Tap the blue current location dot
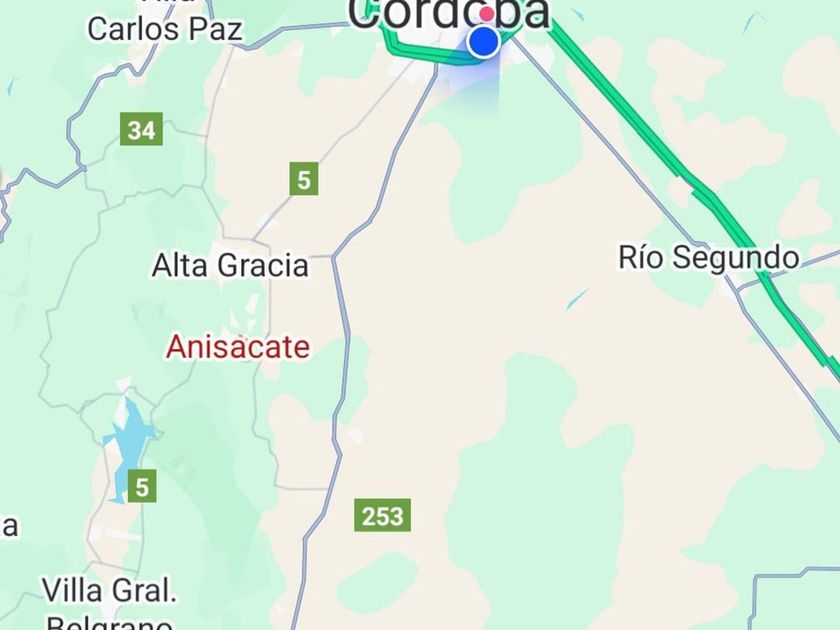The width and height of the screenshot is (840, 630). [484, 42]
